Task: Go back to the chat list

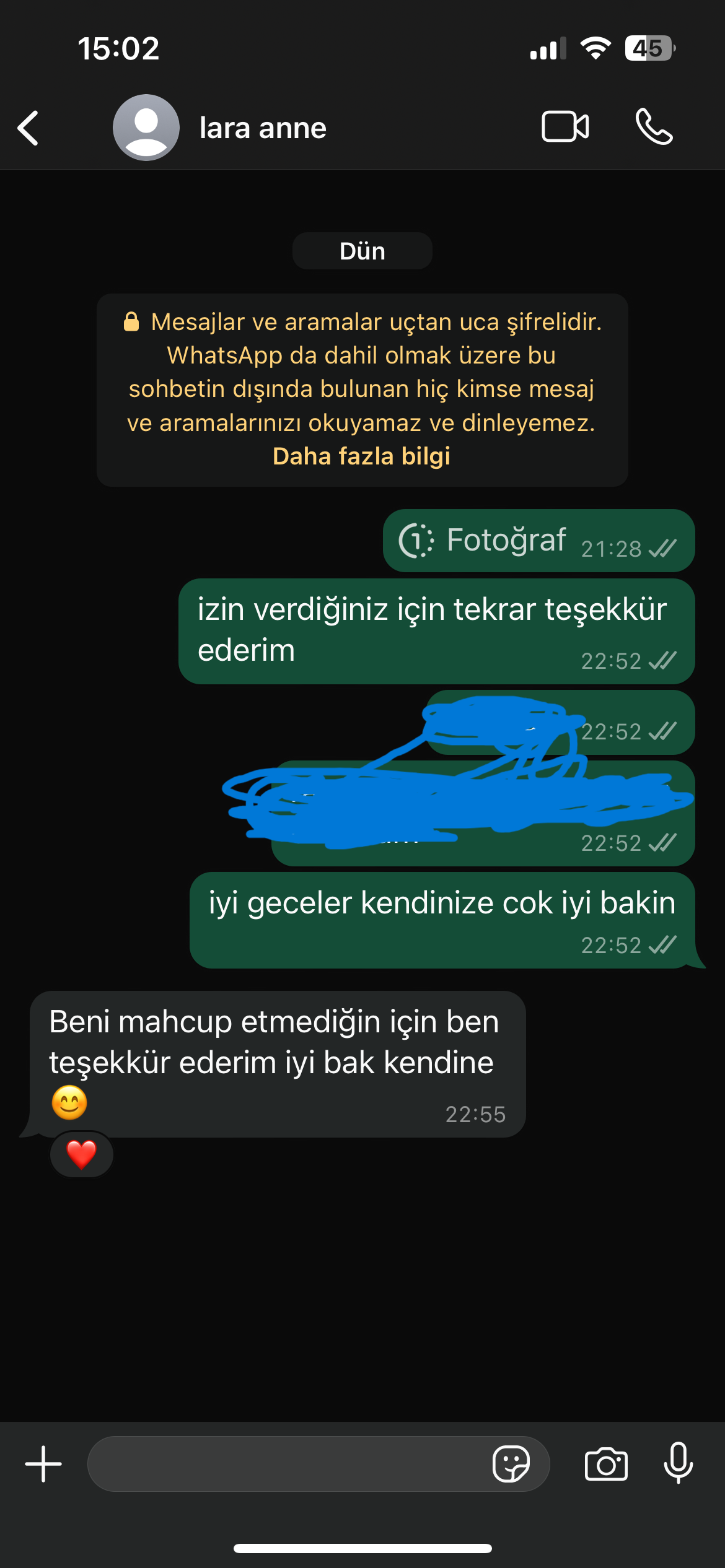Action: tap(29, 128)
